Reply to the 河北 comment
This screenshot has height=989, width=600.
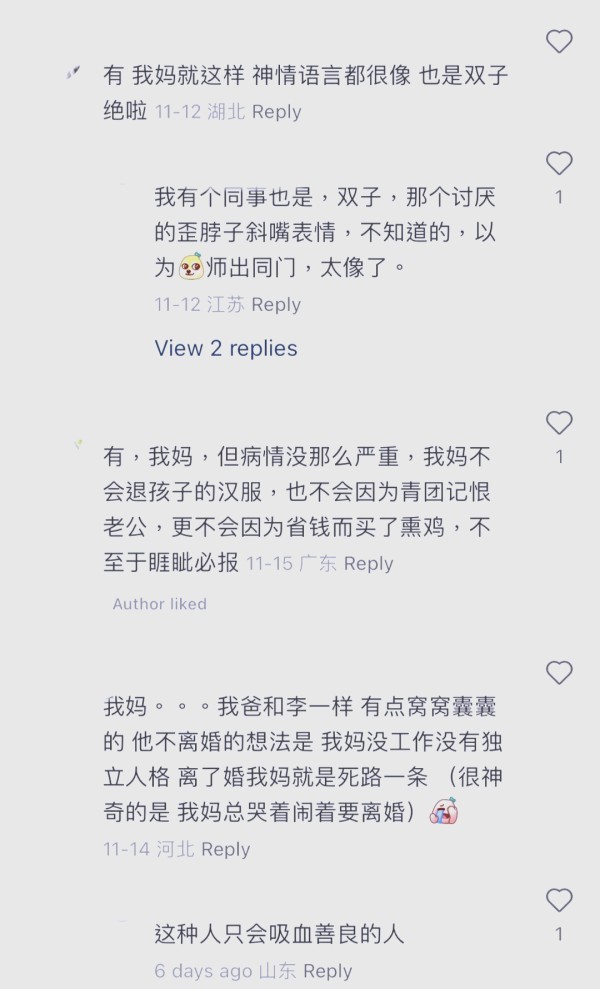coord(225,850)
